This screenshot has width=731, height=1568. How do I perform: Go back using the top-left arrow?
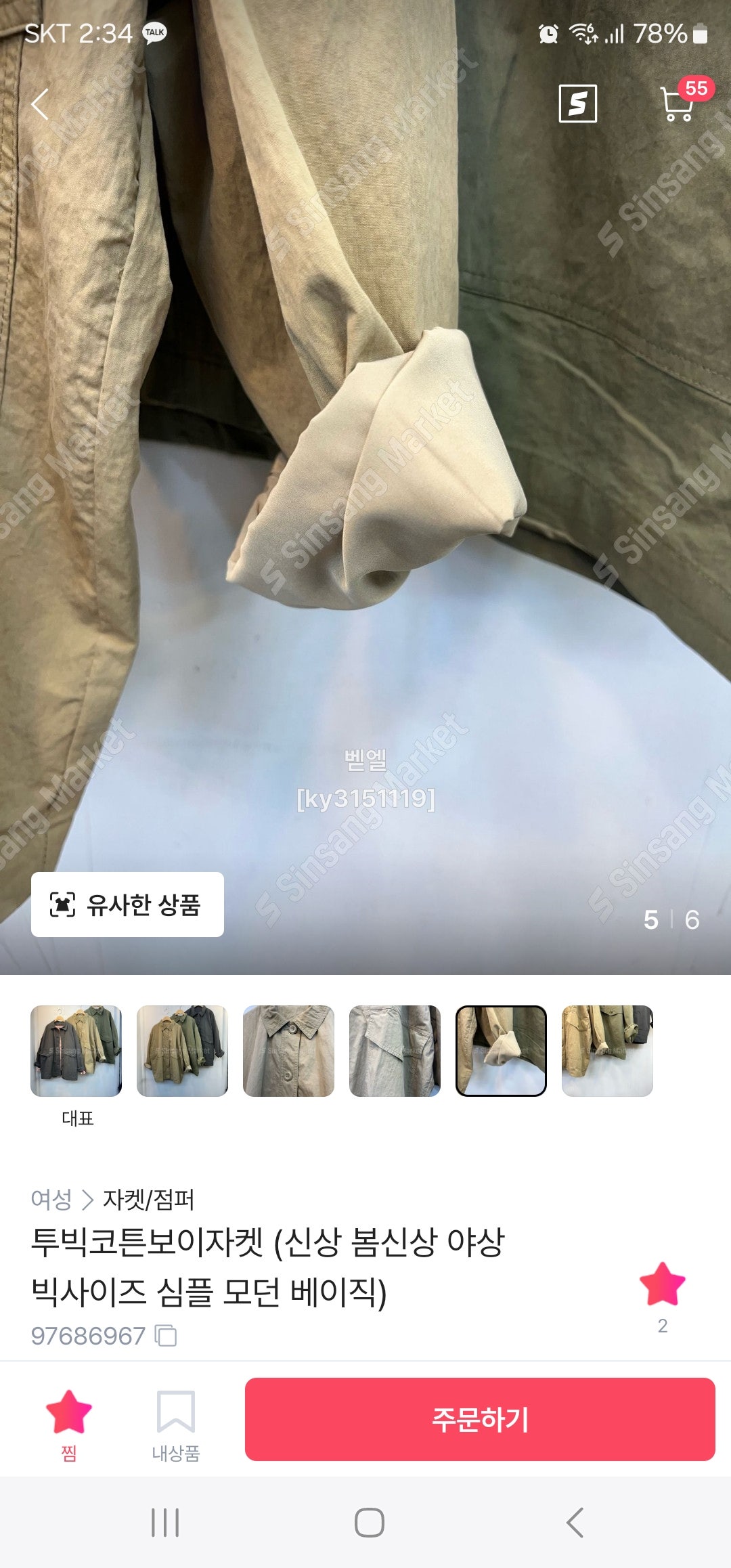click(41, 104)
